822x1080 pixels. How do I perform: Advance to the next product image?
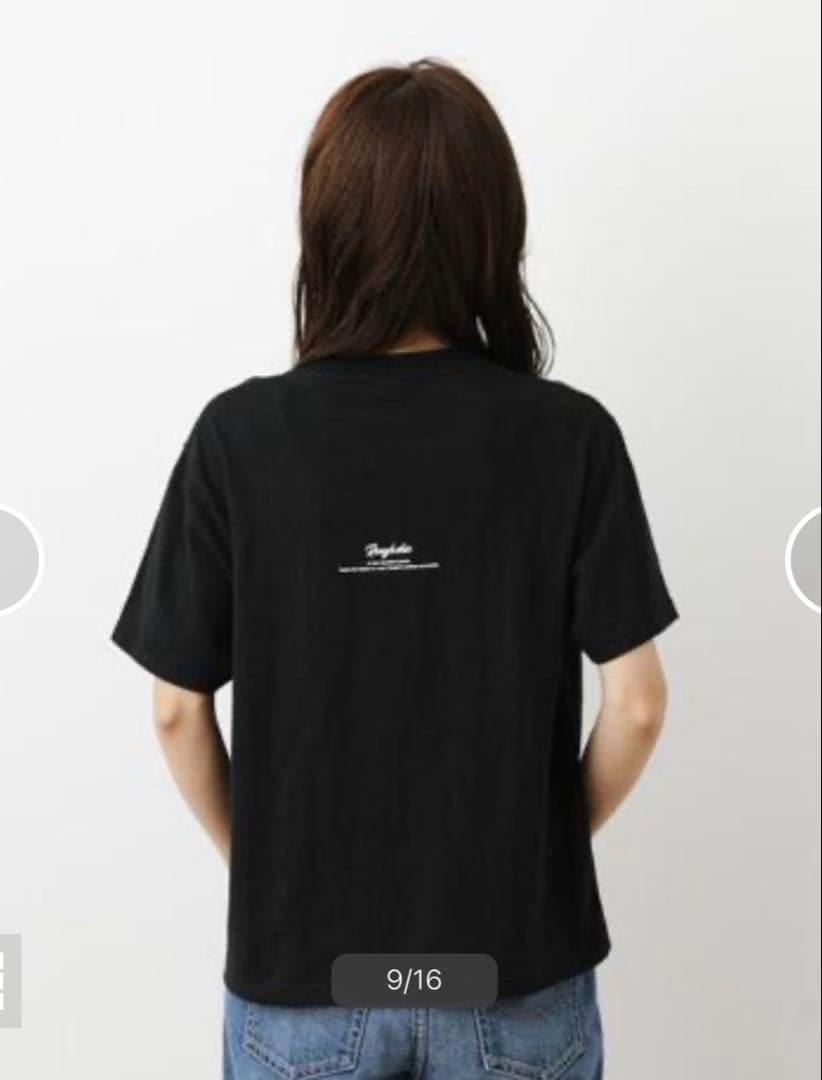[807, 559]
